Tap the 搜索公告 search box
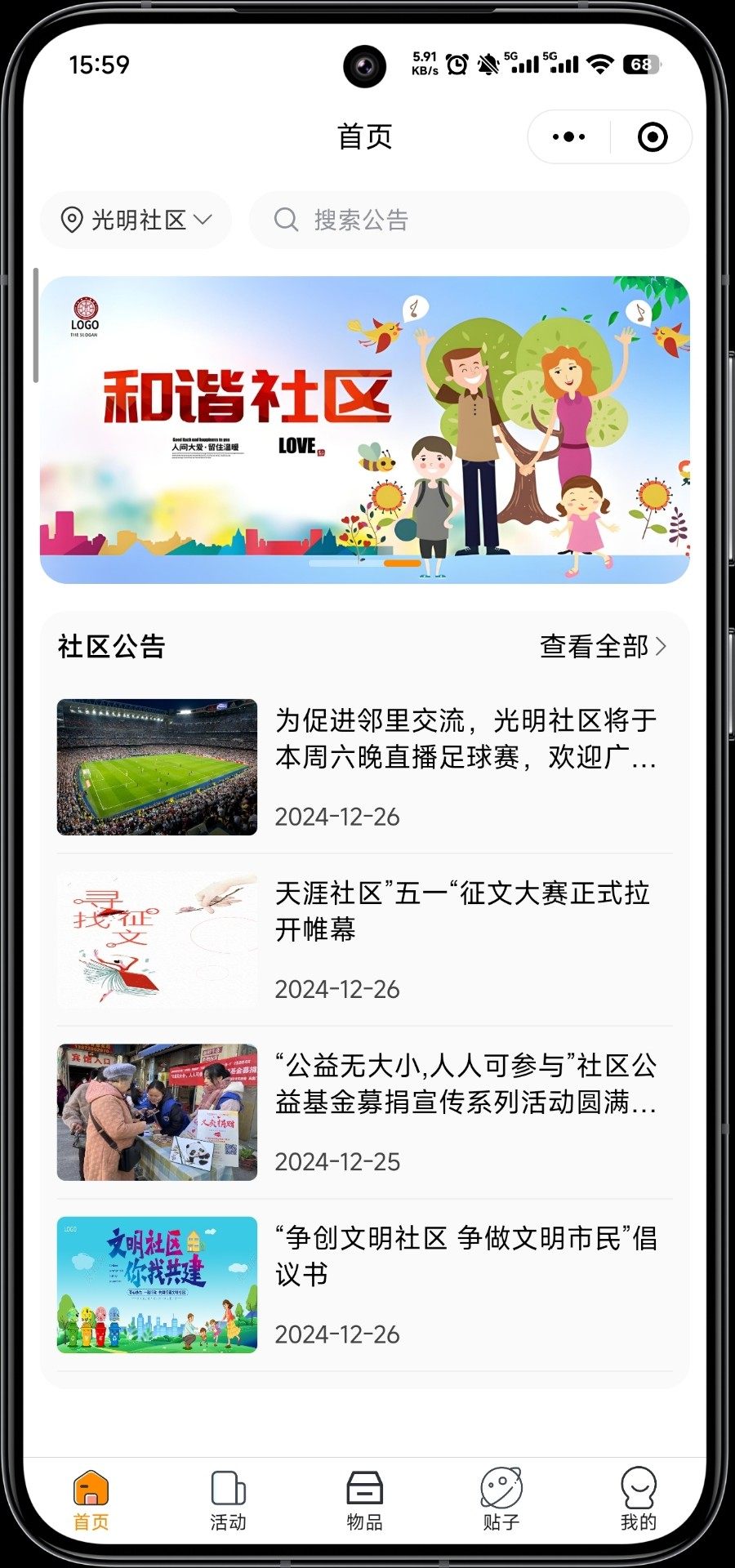This screenshot has width=735, height=1568. [469, 220]
